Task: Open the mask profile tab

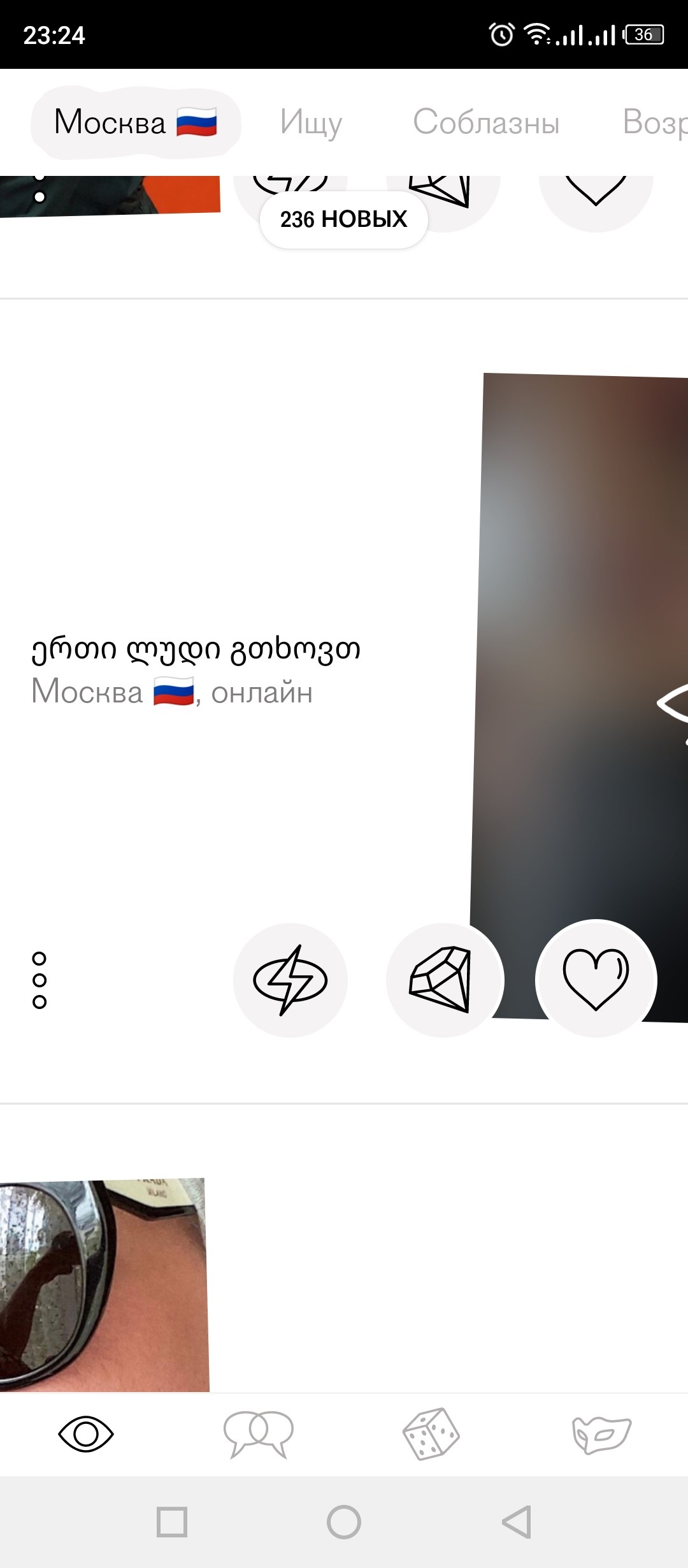Action: 601,1434
